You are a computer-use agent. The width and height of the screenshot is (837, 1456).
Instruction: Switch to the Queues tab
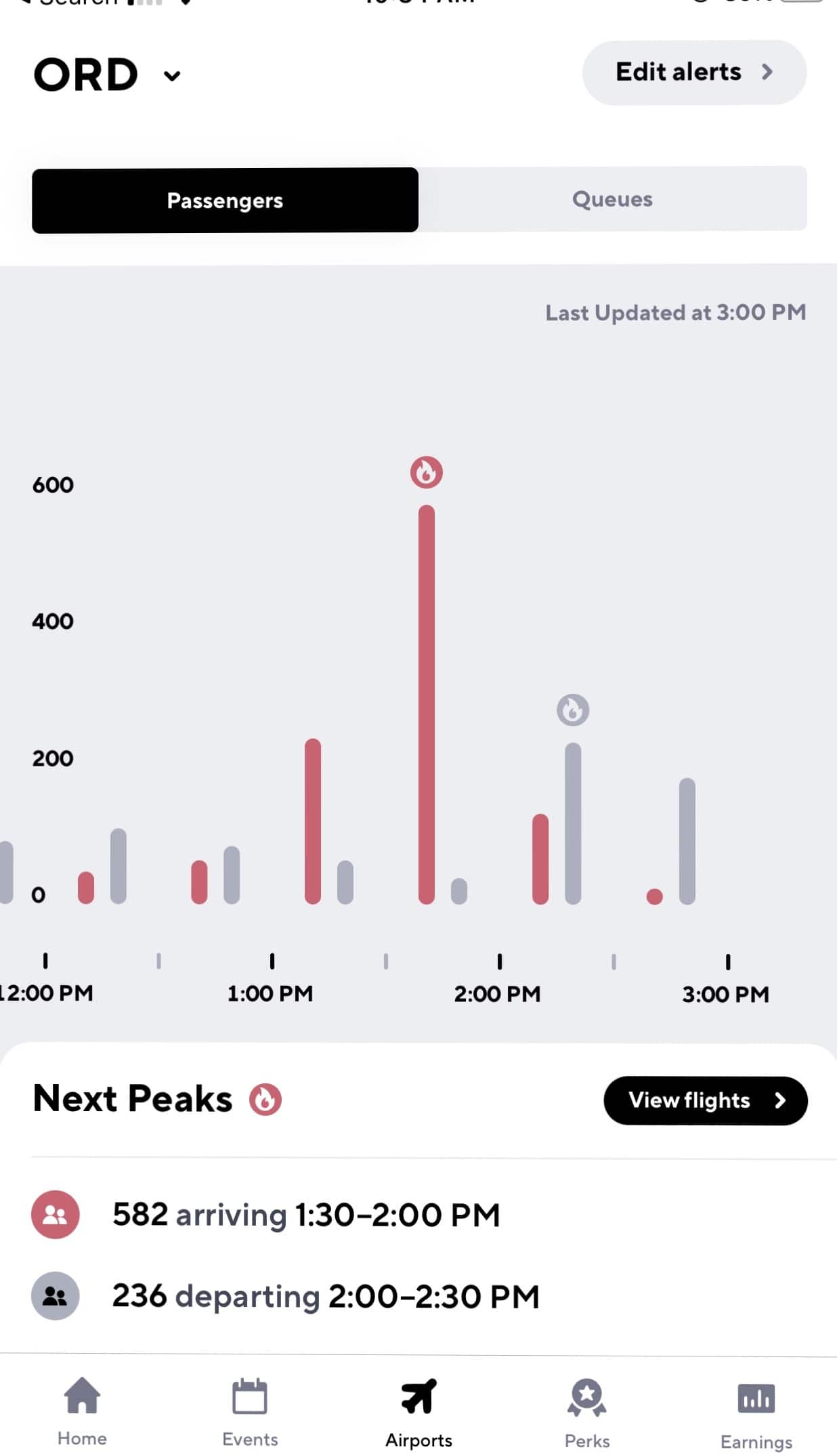[612, 199]
